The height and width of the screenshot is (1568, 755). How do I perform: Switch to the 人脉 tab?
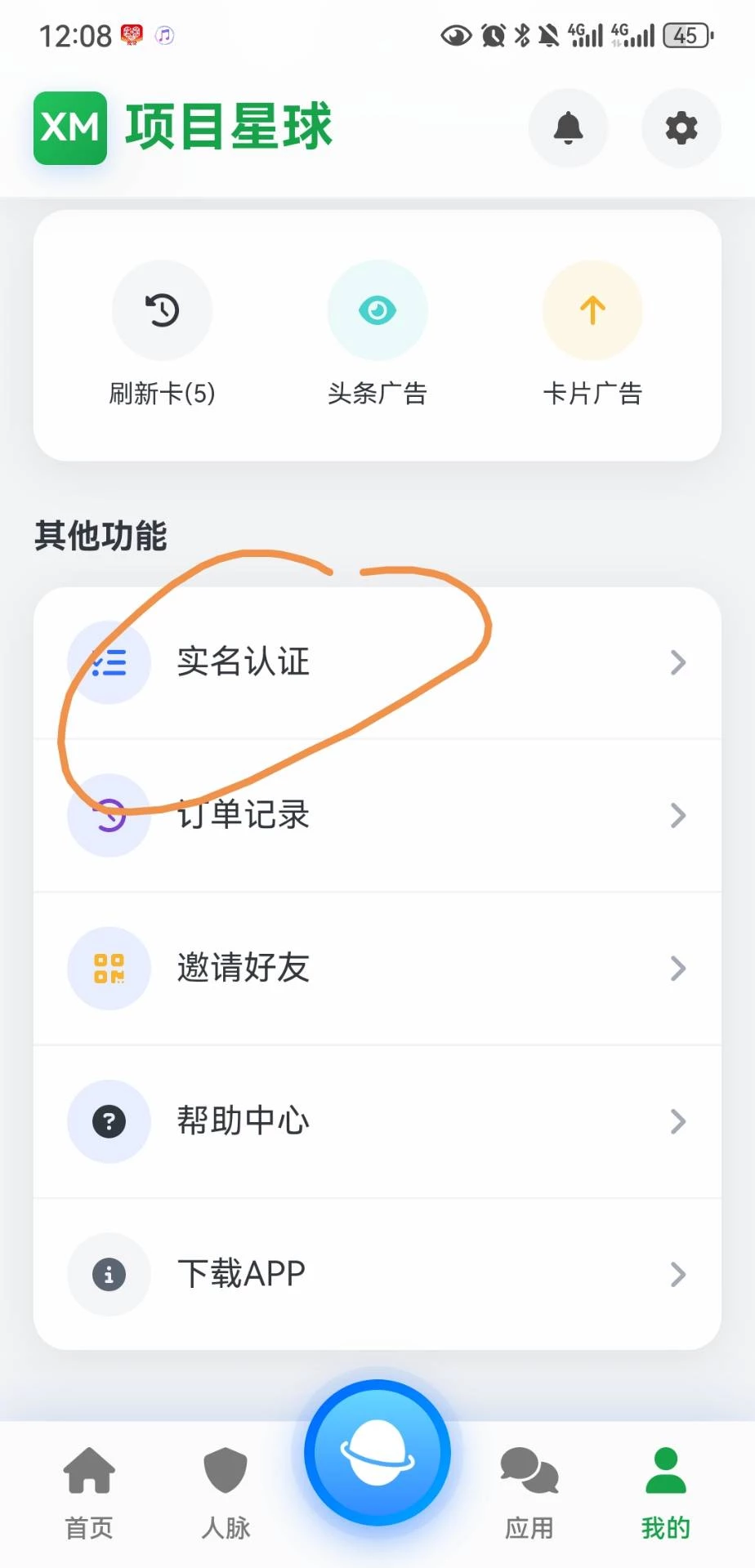(226, 1492)
